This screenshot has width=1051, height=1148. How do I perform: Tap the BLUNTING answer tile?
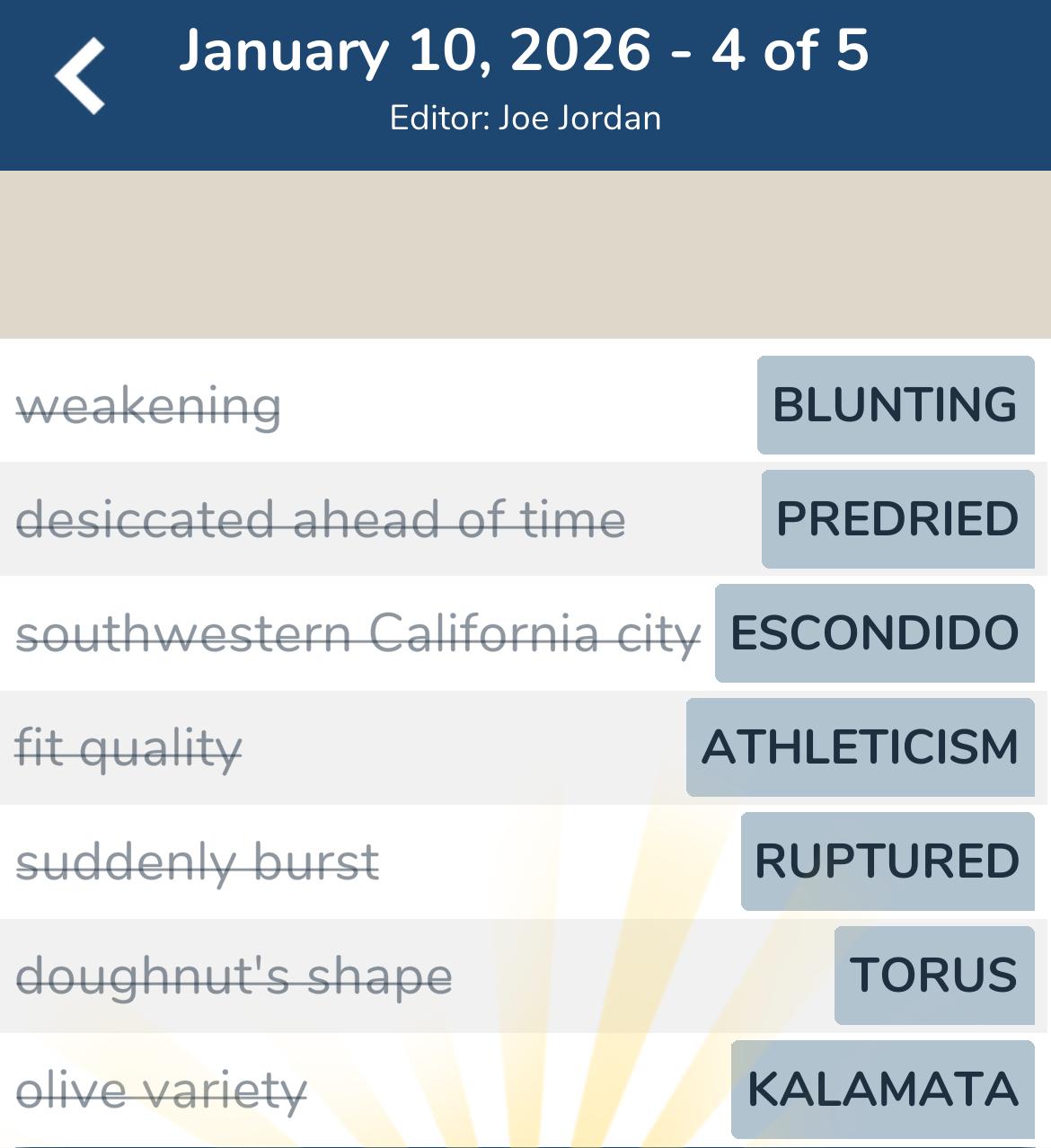(895, 404)
